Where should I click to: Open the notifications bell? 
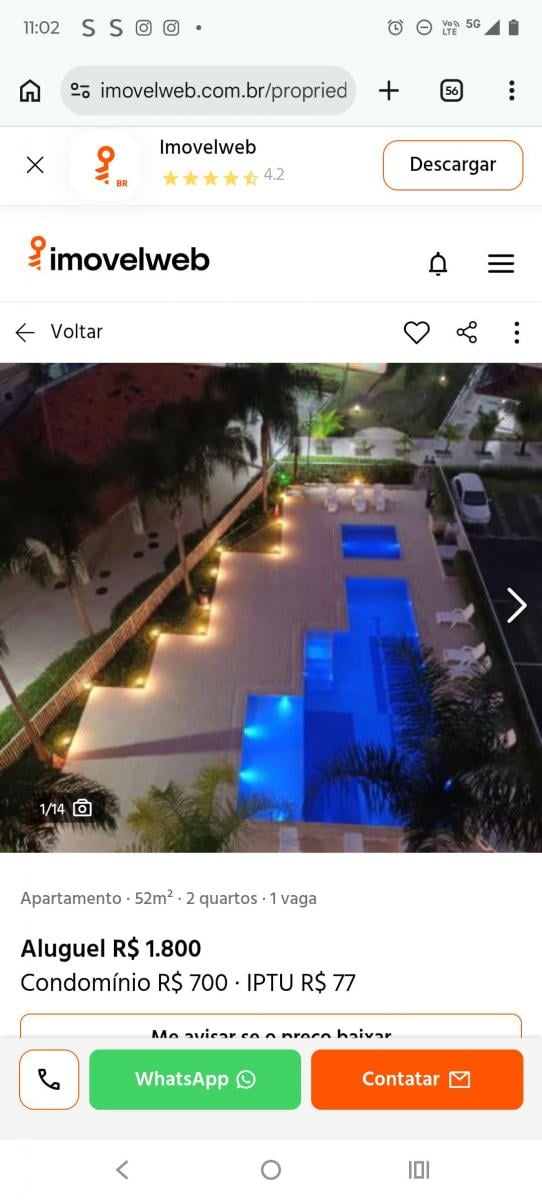click(438, 264)
